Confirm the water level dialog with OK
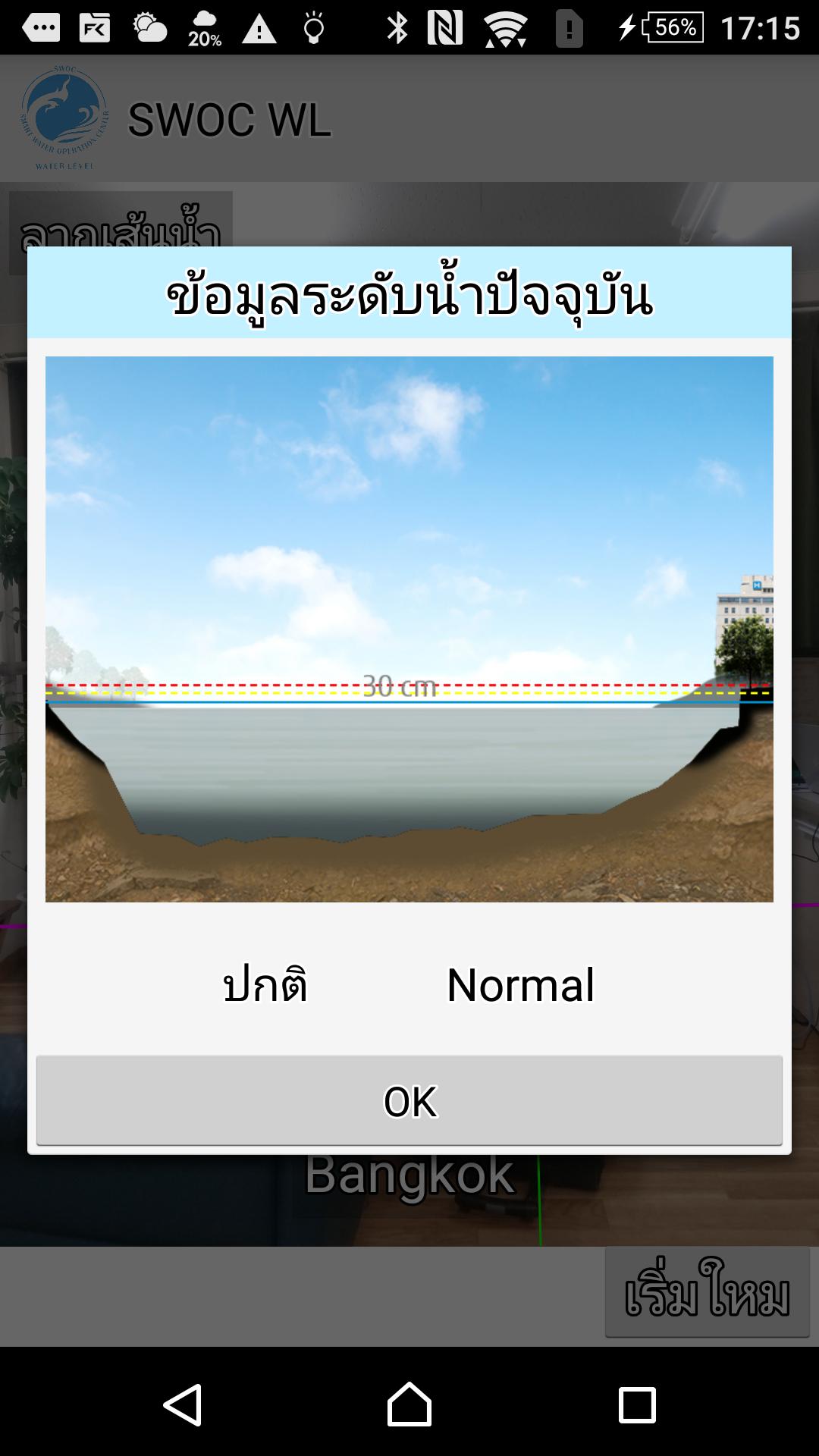The width and height of the screenshot is (819, 1456). 409,1100
